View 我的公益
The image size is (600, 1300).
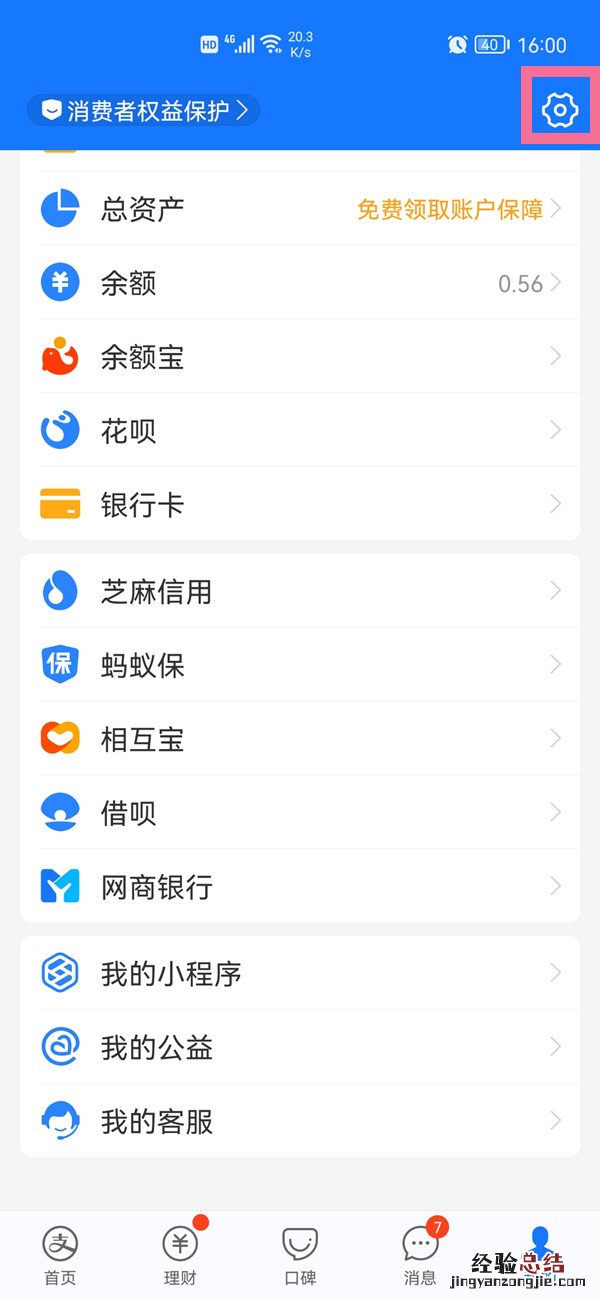click(x=300, y=1047)
